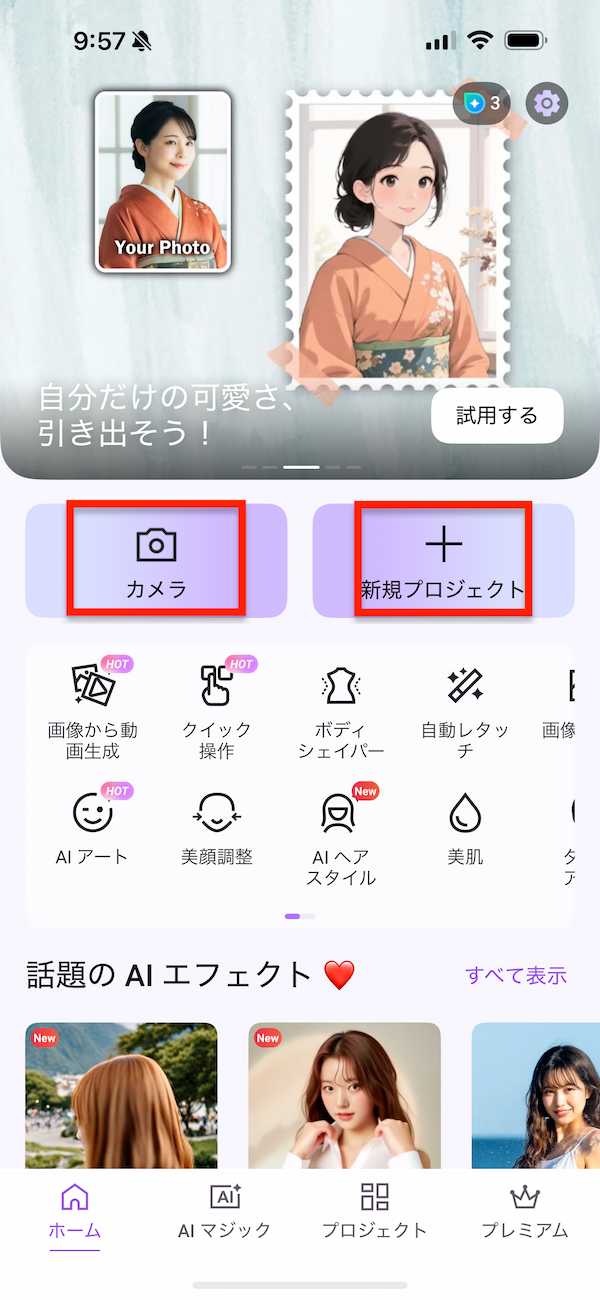Select the クイック操作 tool
This screenshot has width=600, height=1300.
(x=217, y=710)
